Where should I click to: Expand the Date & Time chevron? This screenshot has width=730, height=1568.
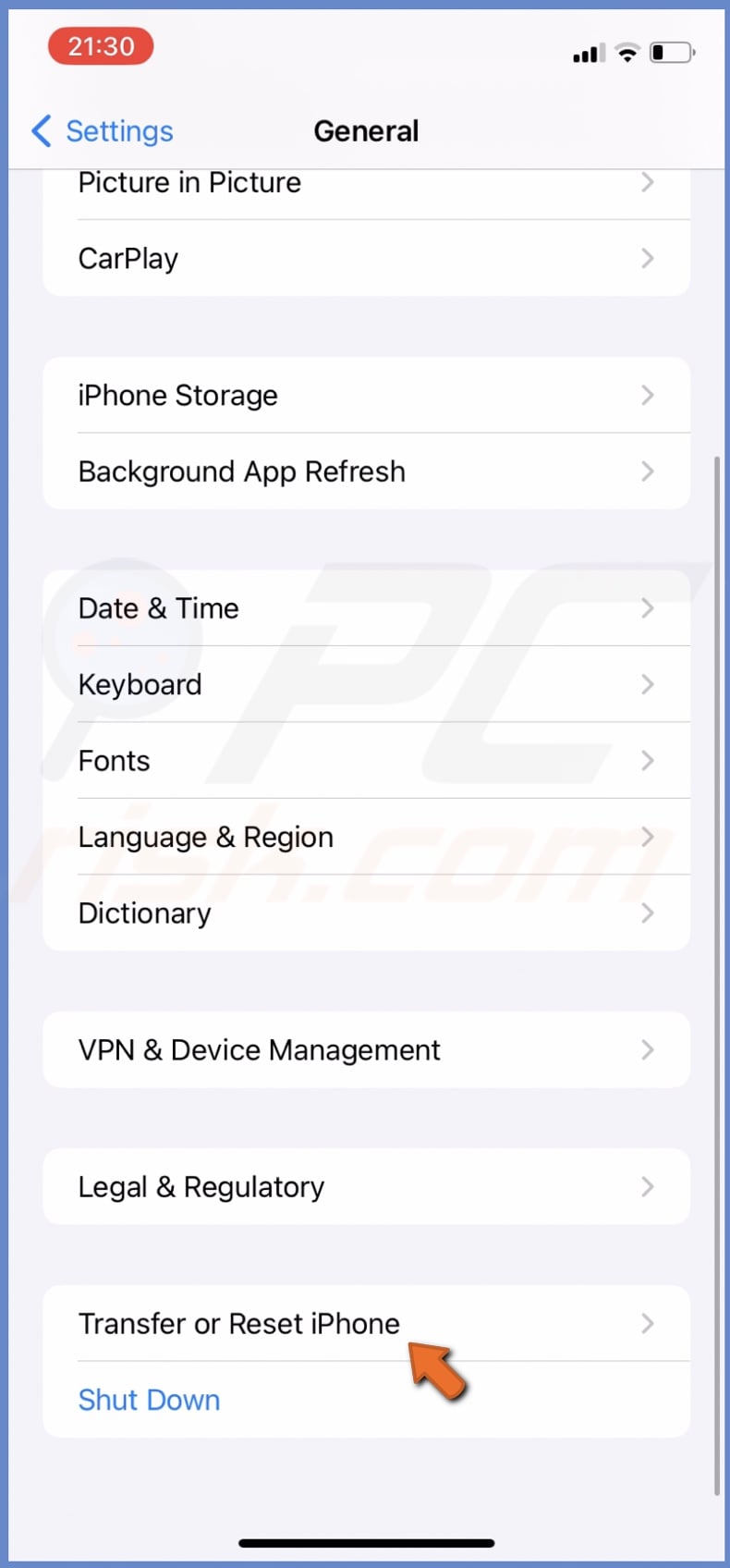click(648, 608)
